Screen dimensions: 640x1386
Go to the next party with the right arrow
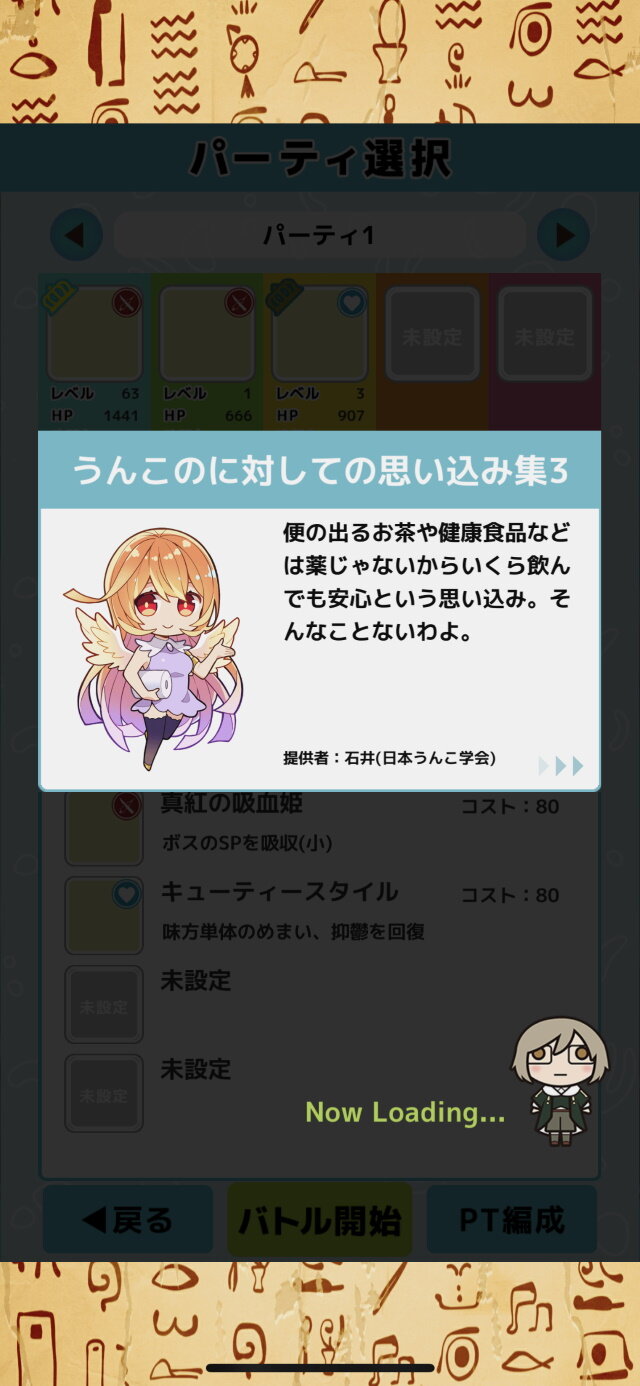coord(563,236)
